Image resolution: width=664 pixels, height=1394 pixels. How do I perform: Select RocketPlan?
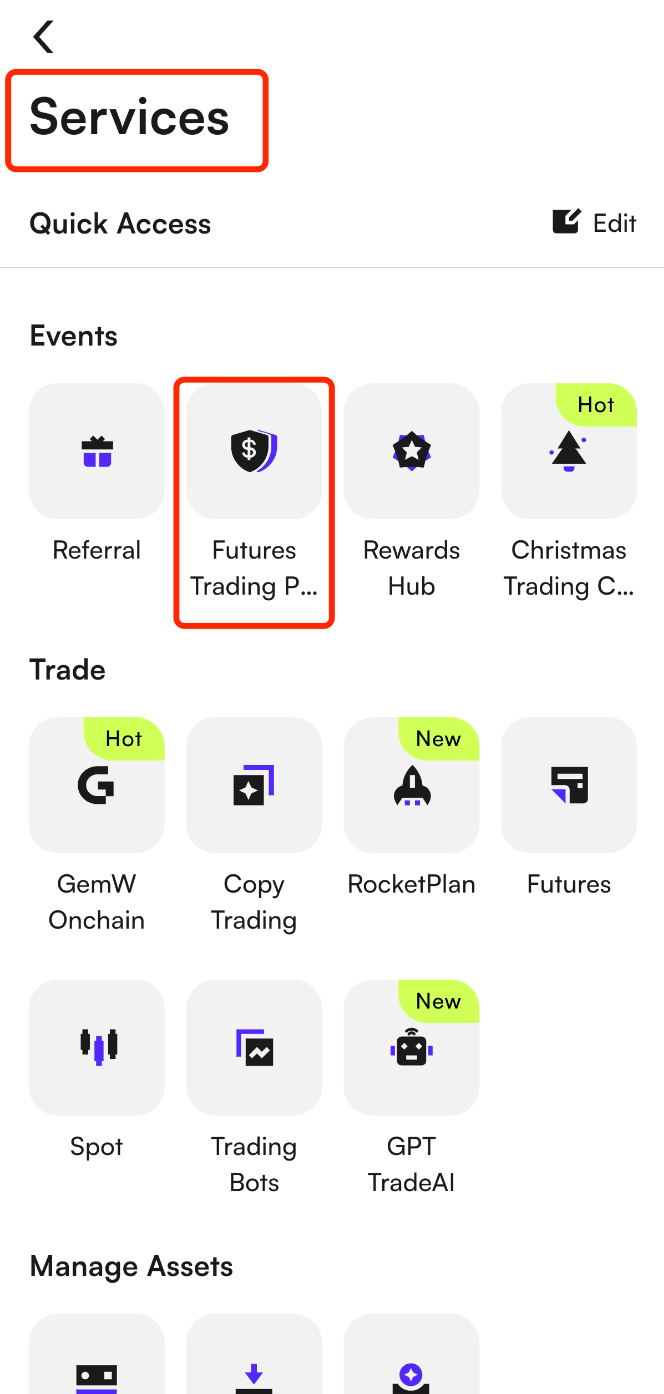tap(411, 785)
